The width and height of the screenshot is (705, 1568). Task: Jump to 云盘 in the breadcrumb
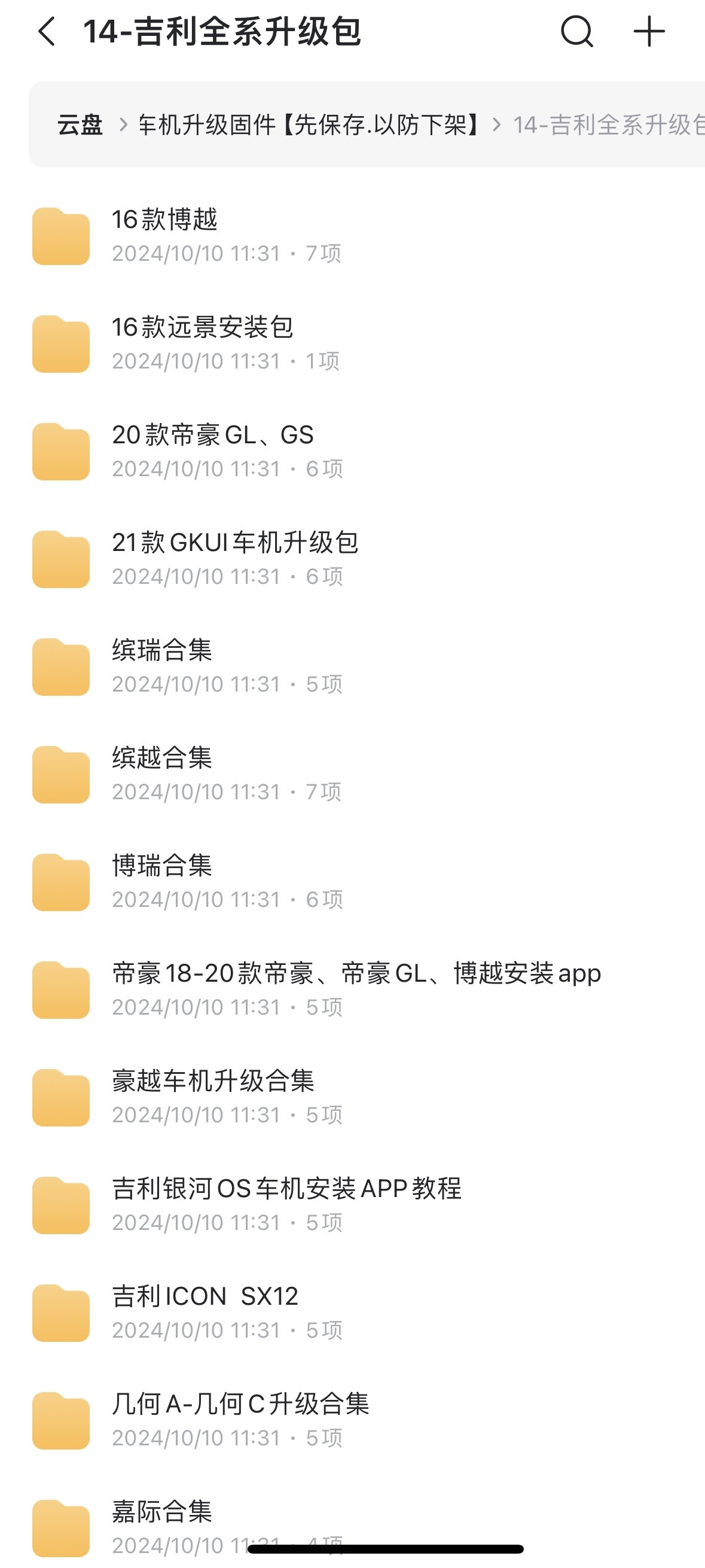pyautogui.click(x=80, y=125)
